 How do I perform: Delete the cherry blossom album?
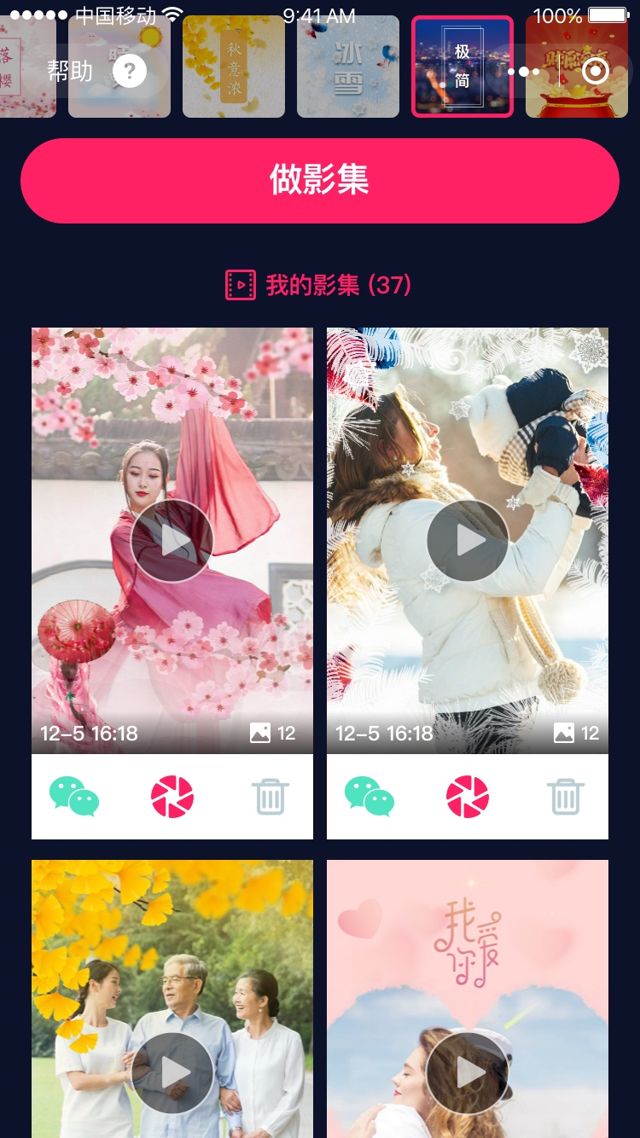pos(270,797)
